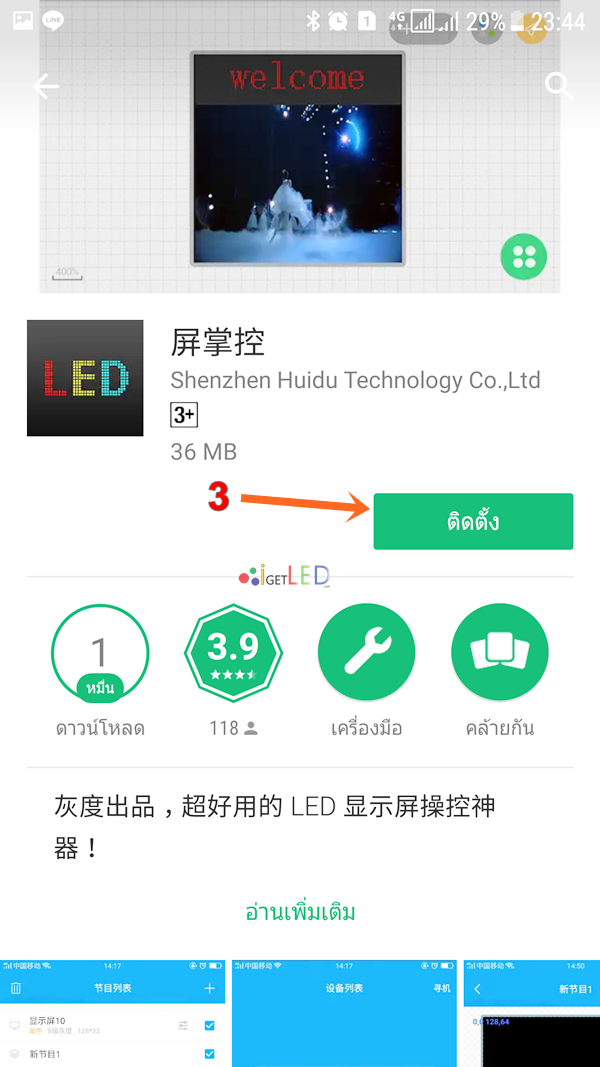Expand description with อ่านเพิ่มเติม
600x1067 pixels.
[x=300, y=912]
